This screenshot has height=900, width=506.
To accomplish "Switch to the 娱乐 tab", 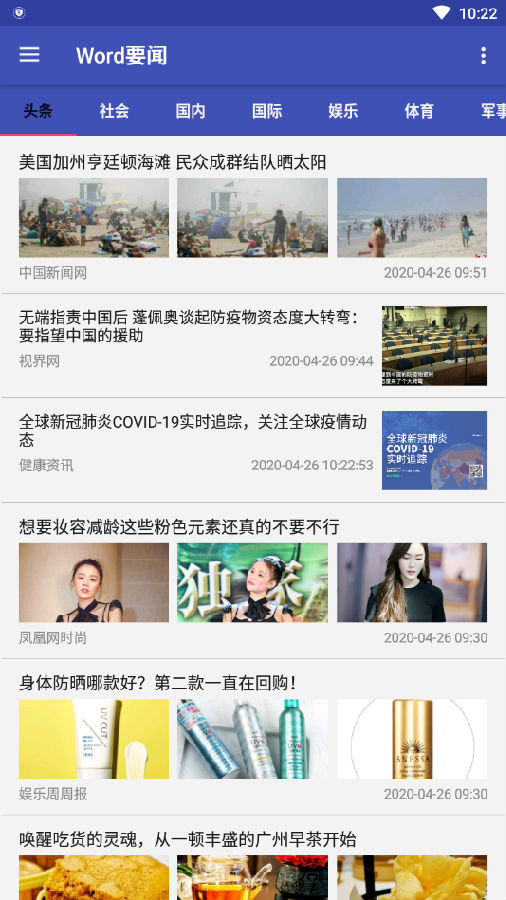I will click(343, 111).
